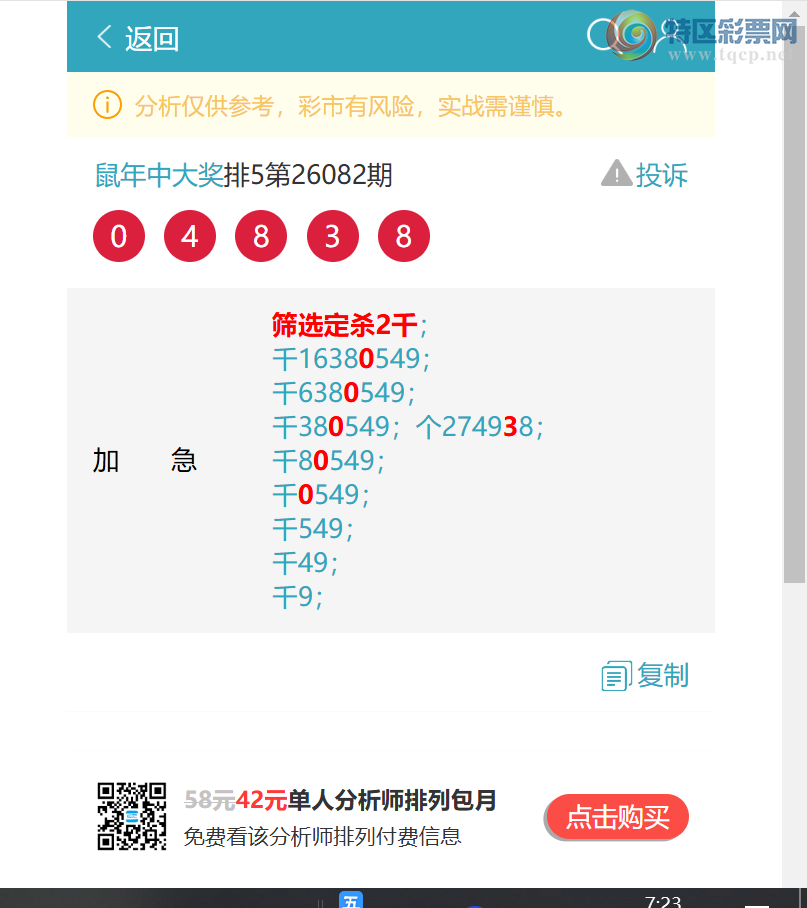This screenshot has height=908, width=807.
Task: Open the search magnifier in the header
Action: (x=604, y=36)
